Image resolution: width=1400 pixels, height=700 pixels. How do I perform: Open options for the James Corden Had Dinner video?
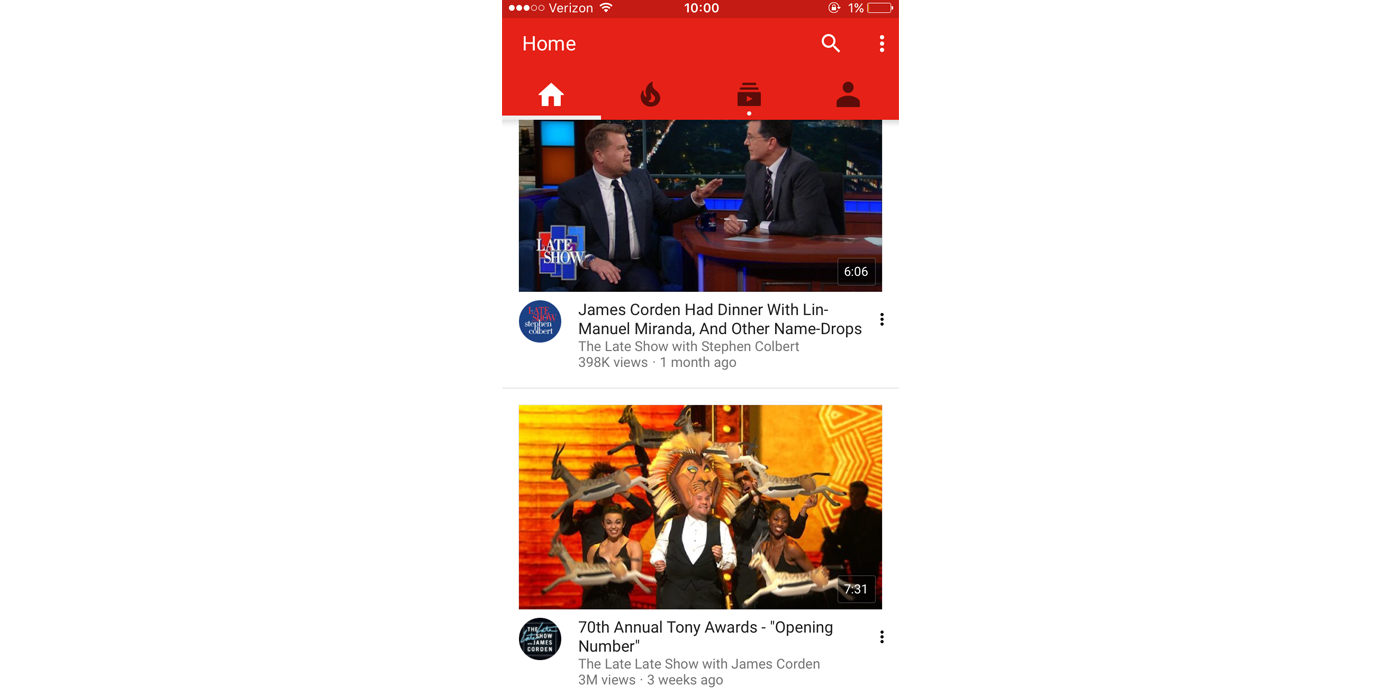[881, 320]
